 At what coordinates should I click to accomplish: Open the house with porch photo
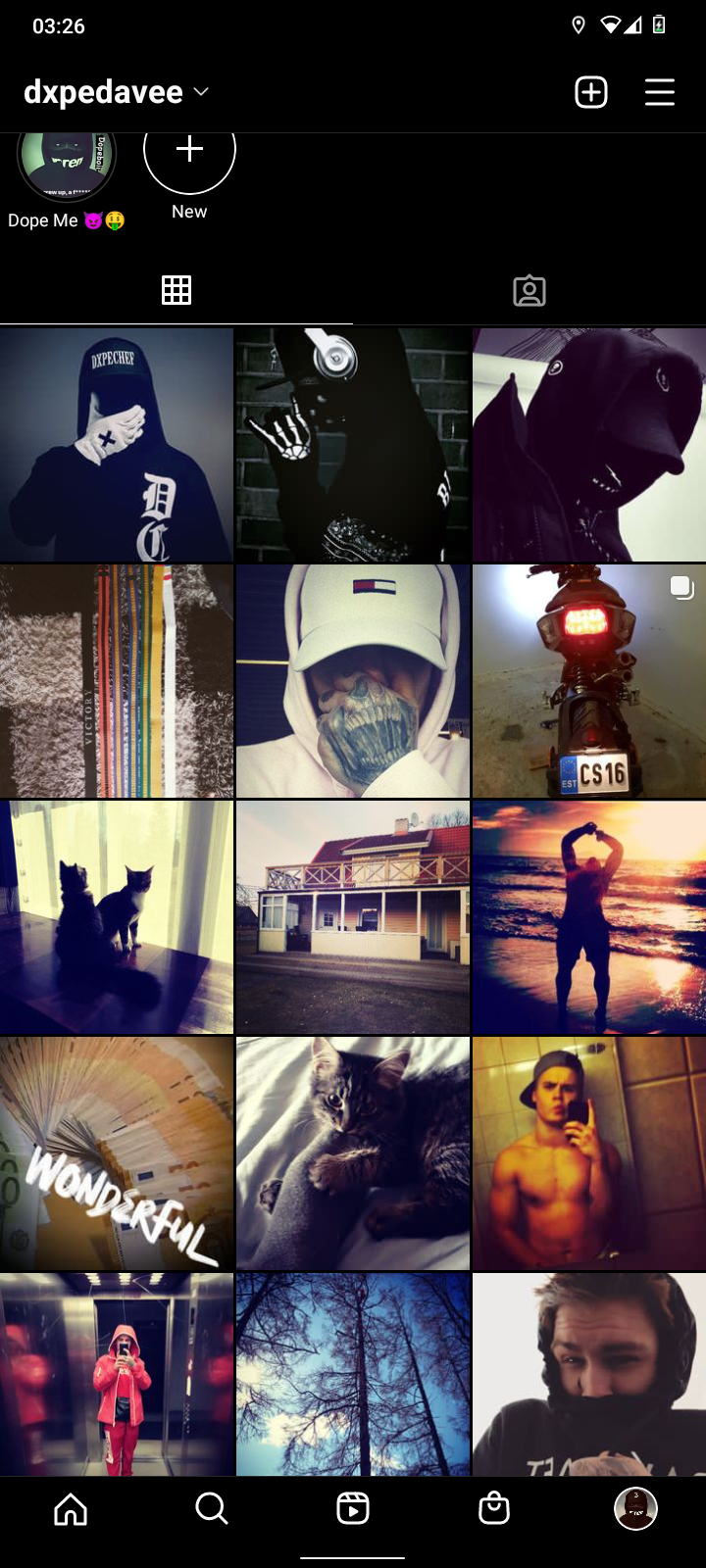353,917
